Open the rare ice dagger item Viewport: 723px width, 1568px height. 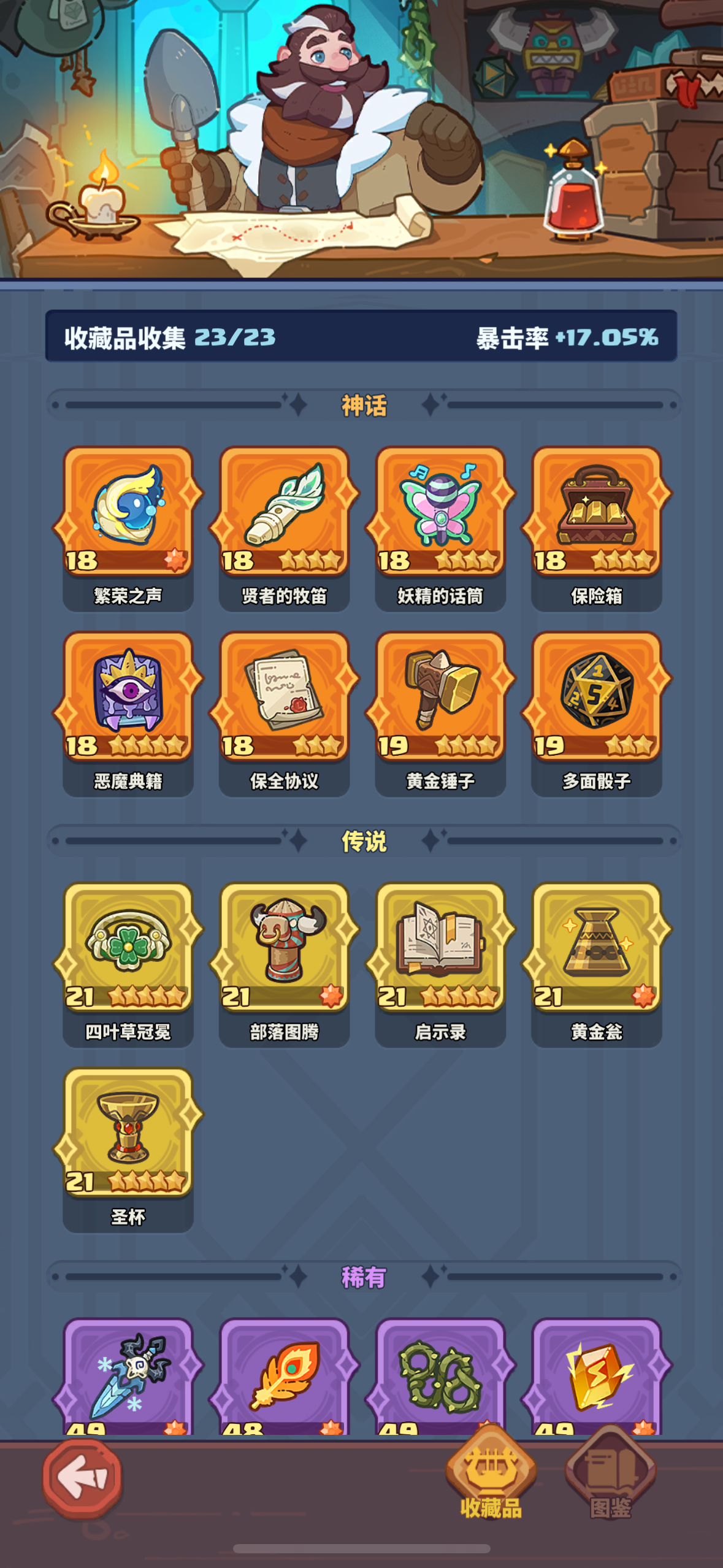(x=128, y=1376)
